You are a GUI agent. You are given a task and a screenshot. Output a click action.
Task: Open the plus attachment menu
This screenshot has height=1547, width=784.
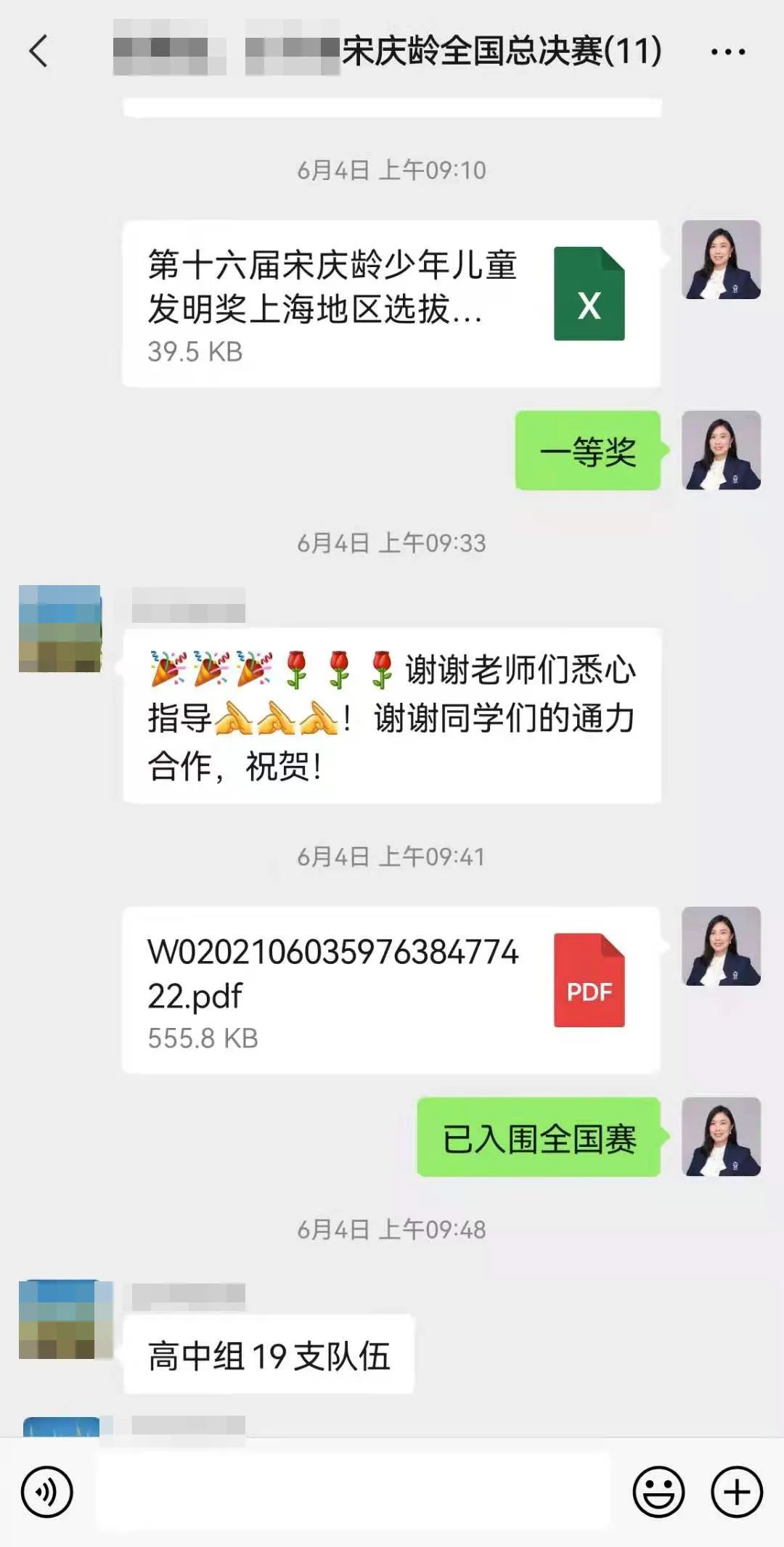click(x=736, y=1493)
